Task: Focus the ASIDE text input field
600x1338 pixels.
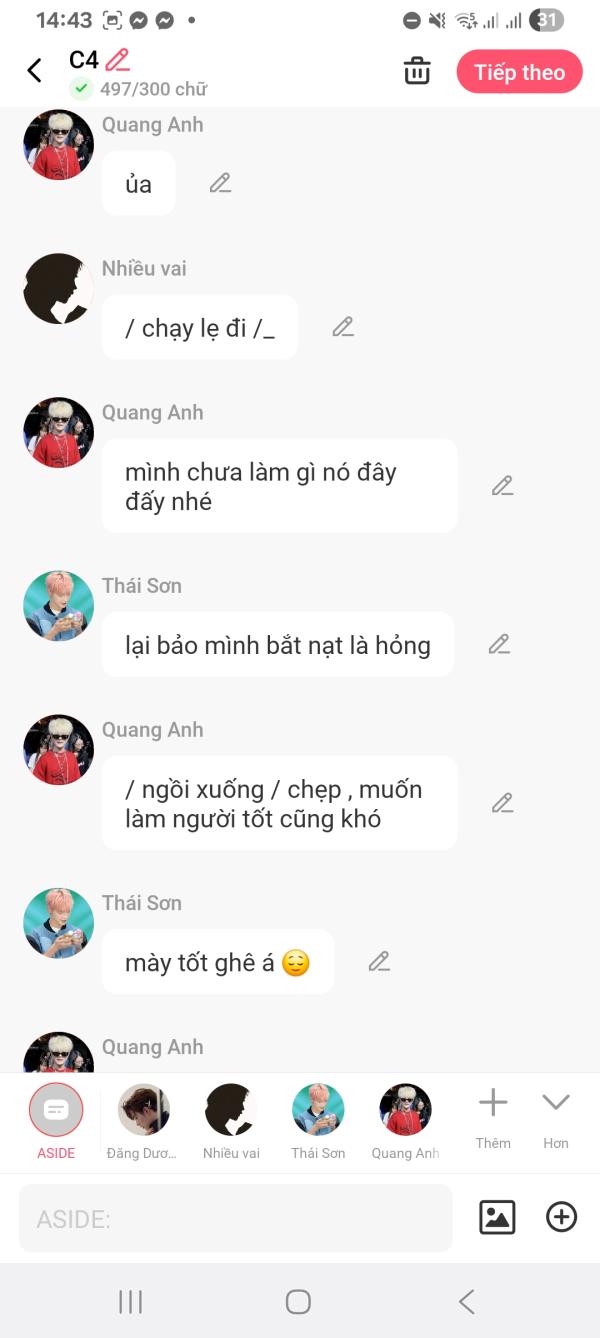Action: 235,1218
